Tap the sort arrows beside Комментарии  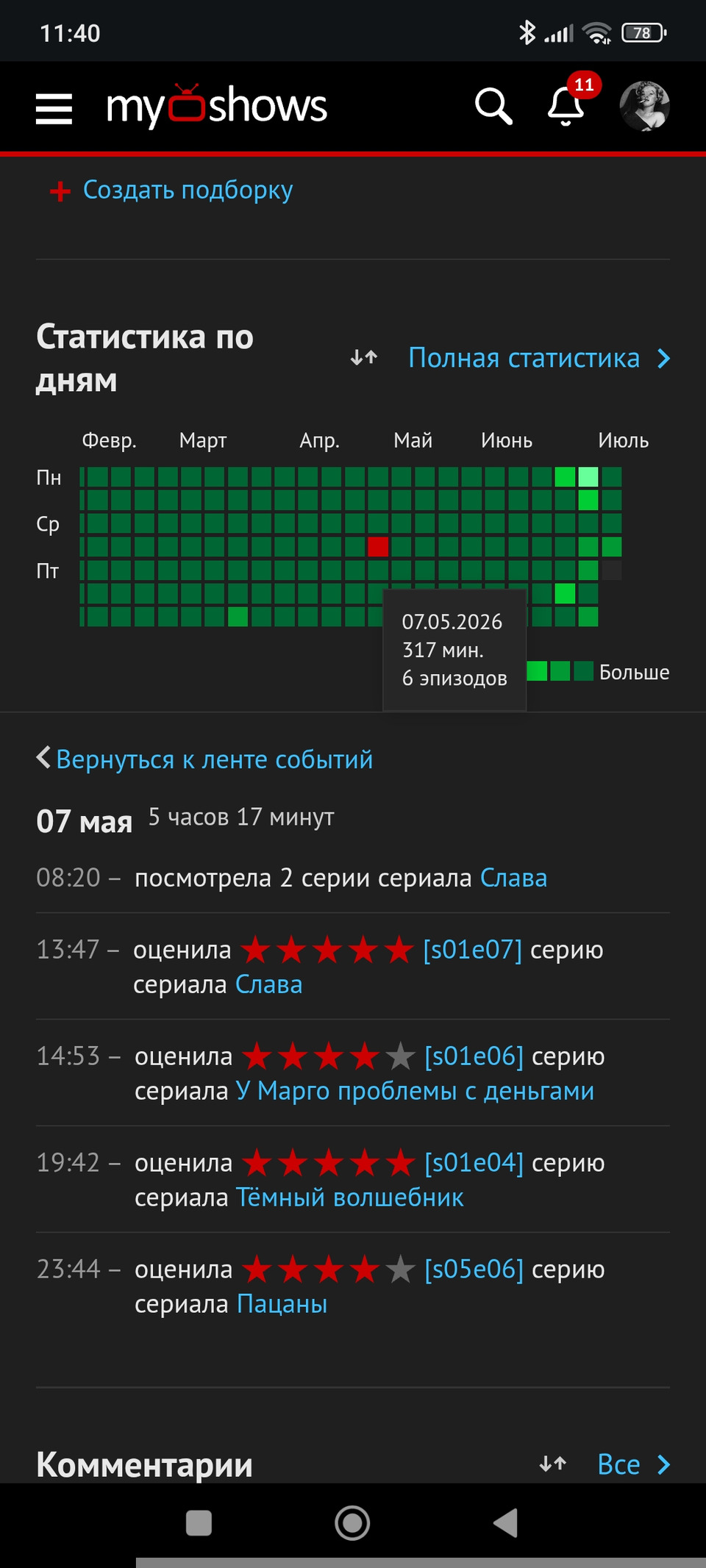click(553, 1464)
